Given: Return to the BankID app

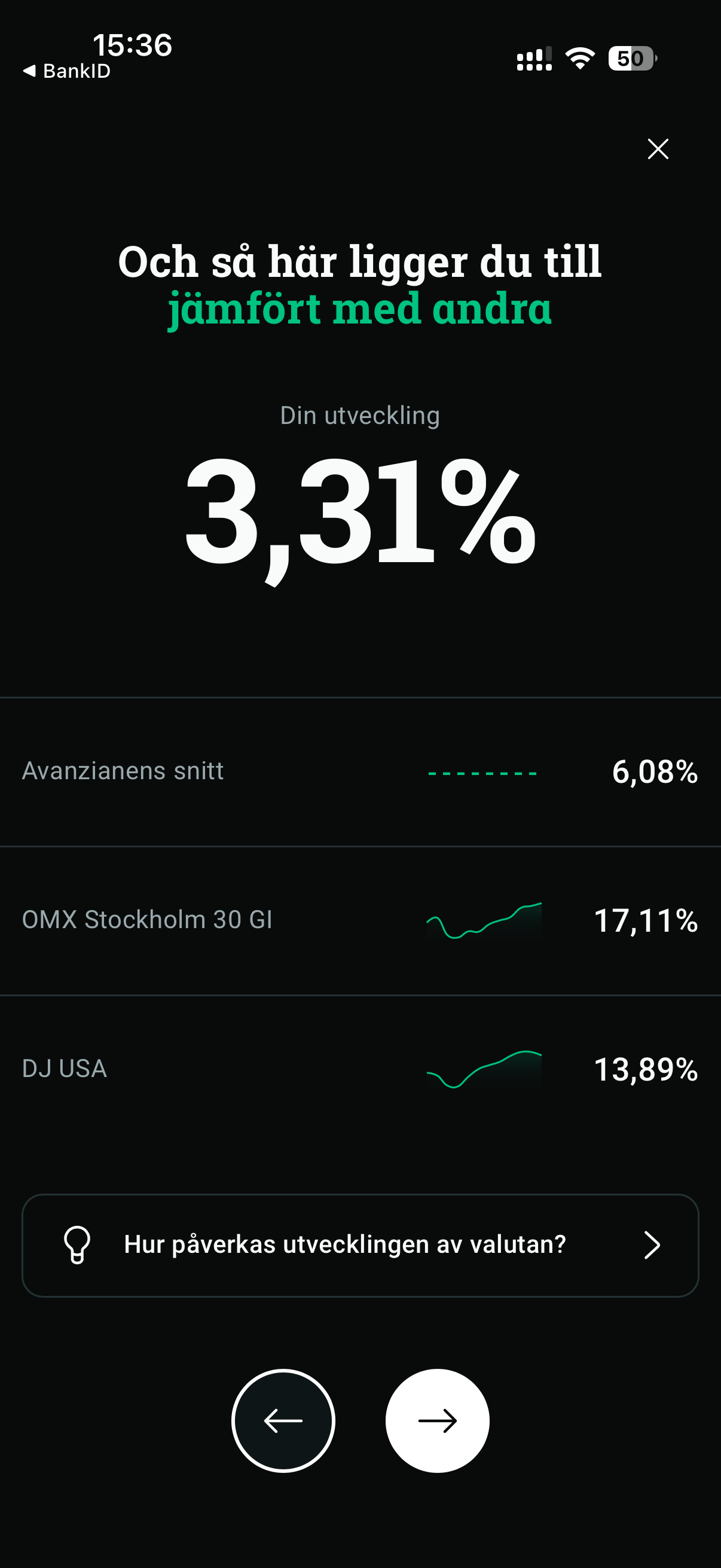Looking at the screenshot, I should 67,71.
